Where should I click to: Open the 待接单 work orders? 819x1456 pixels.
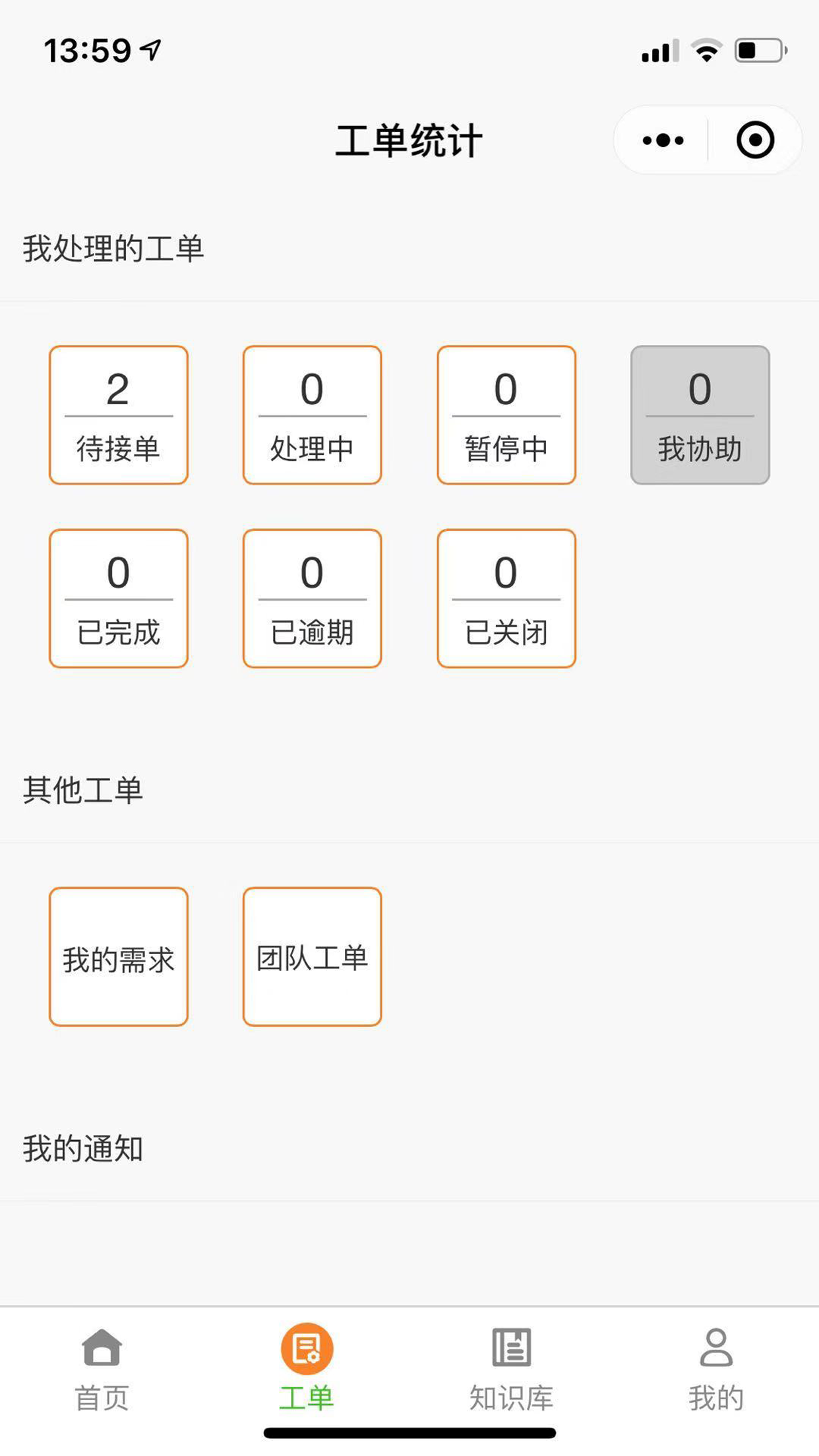click(119, 415)
